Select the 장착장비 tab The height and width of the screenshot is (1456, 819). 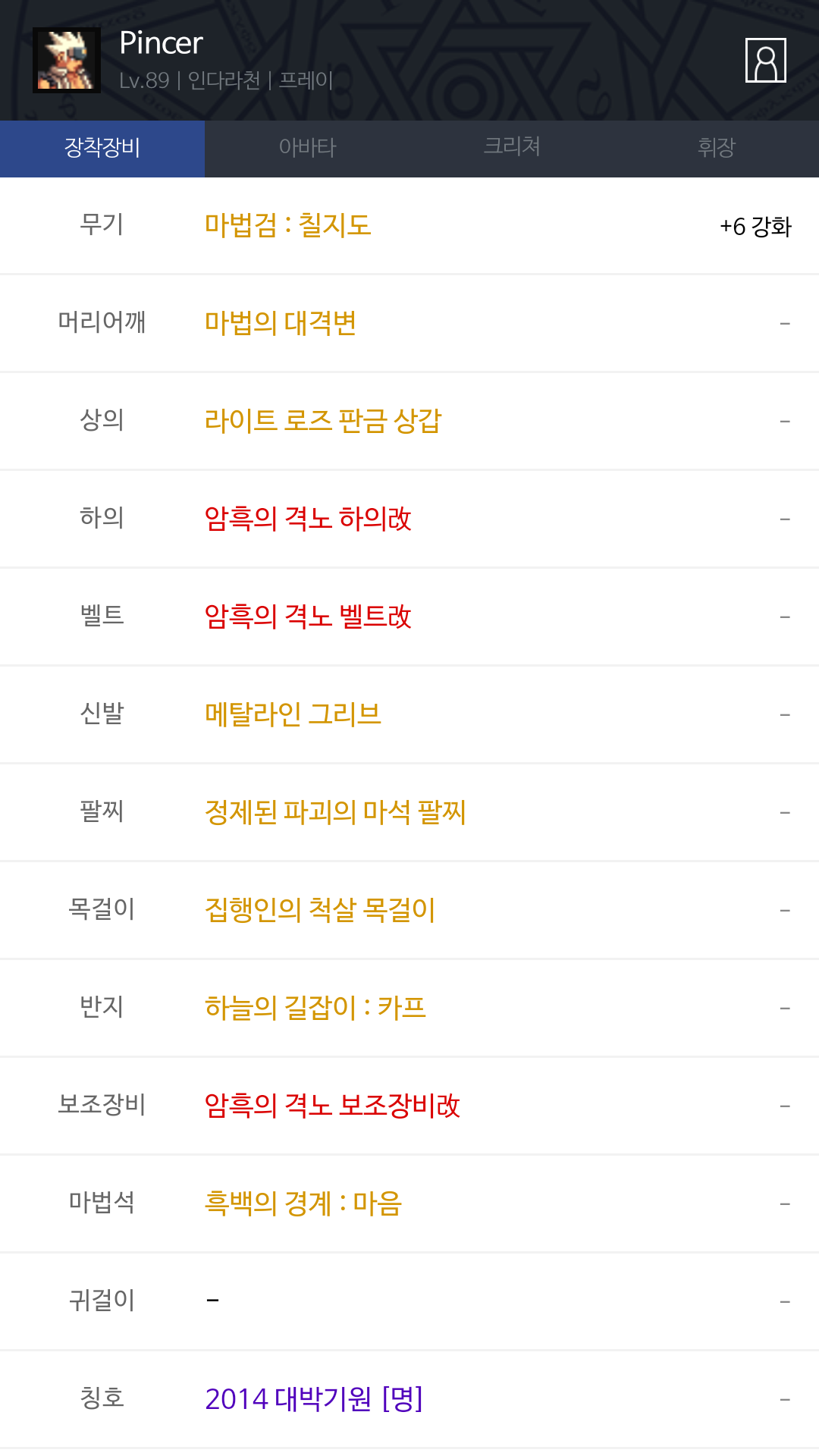point(102,148)
